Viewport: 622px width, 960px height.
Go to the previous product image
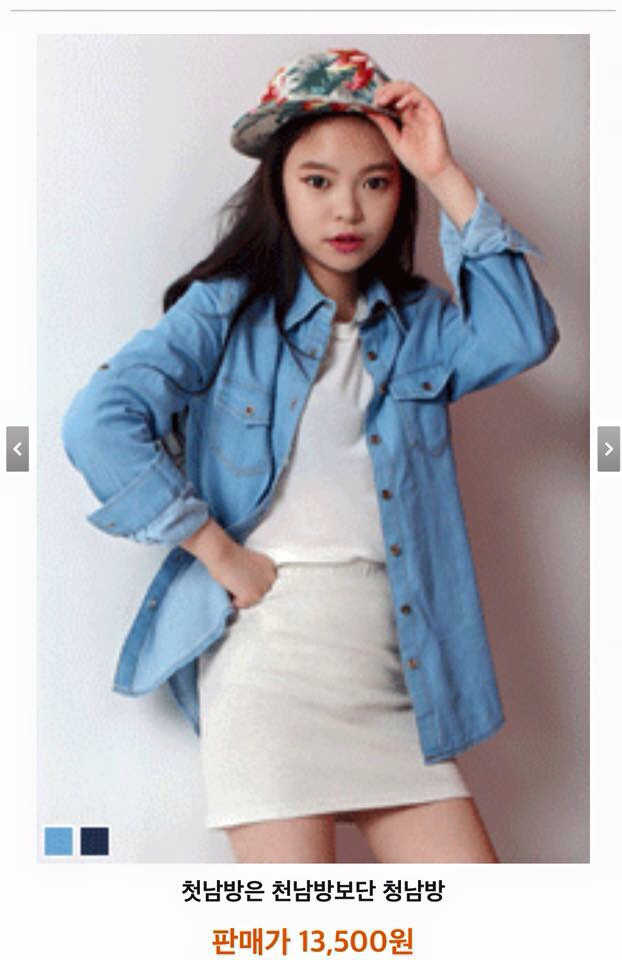pyautogui.click(x=17, y=448)
